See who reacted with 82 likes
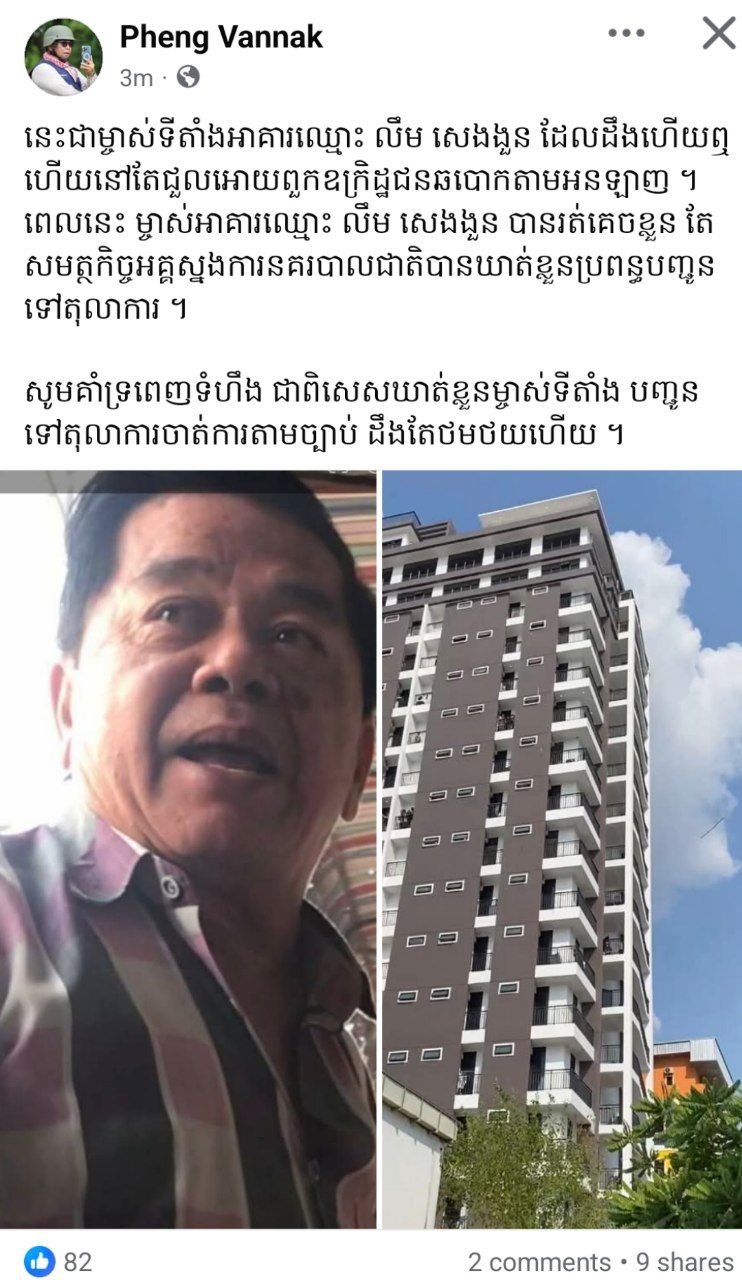This screenshot has height=1280, width=742. click(x=62, y=1262)
